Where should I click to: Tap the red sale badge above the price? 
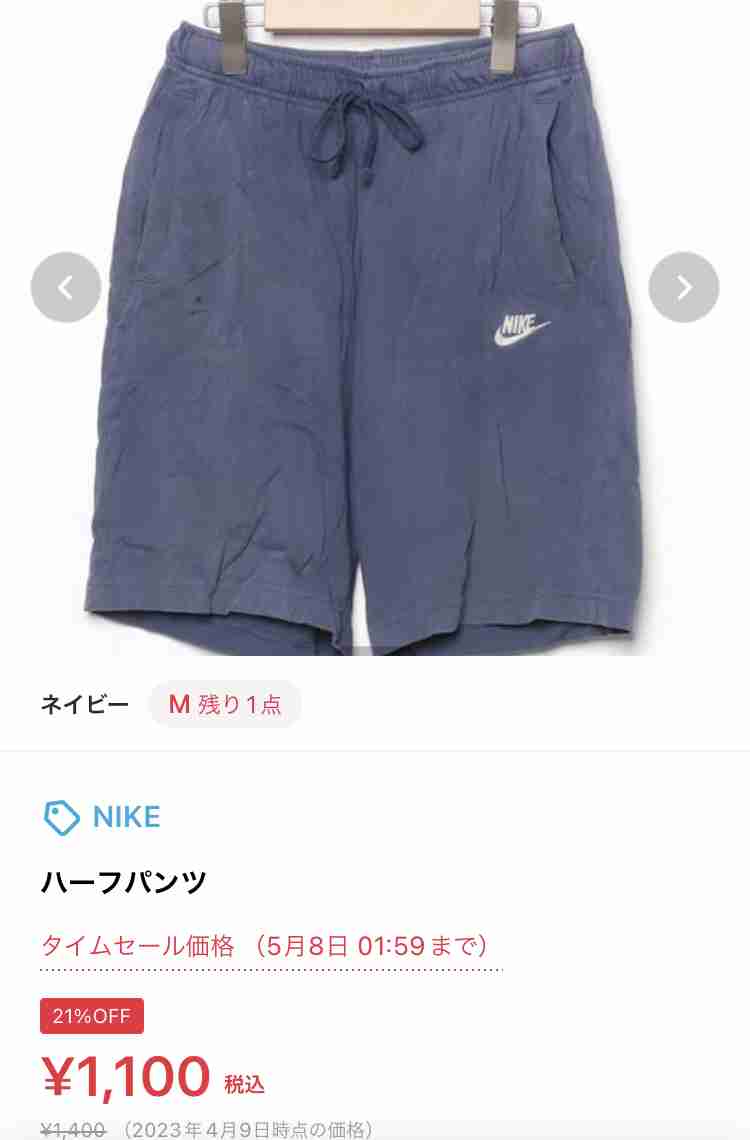pyautogui.click(x=91, y=1016)
